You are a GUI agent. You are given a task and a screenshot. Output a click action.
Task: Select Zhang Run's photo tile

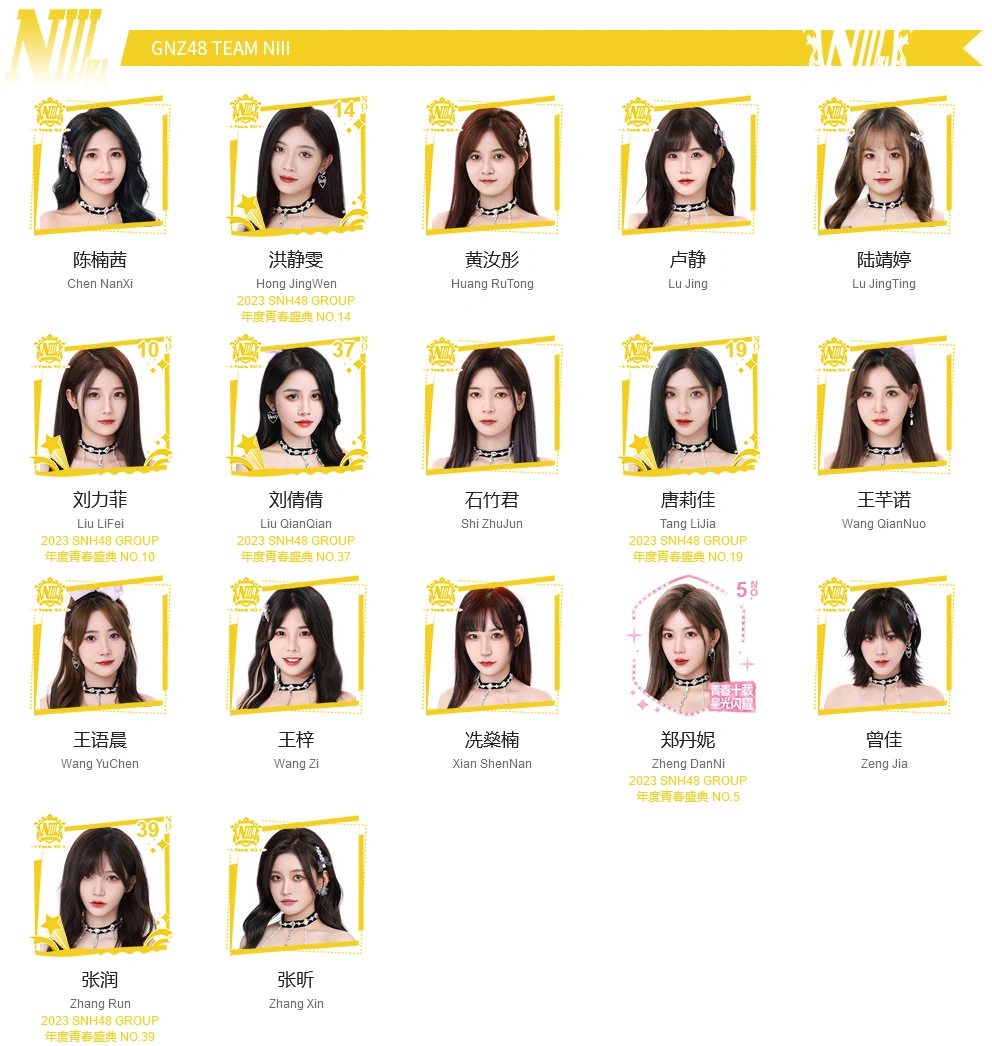point(100,886)
